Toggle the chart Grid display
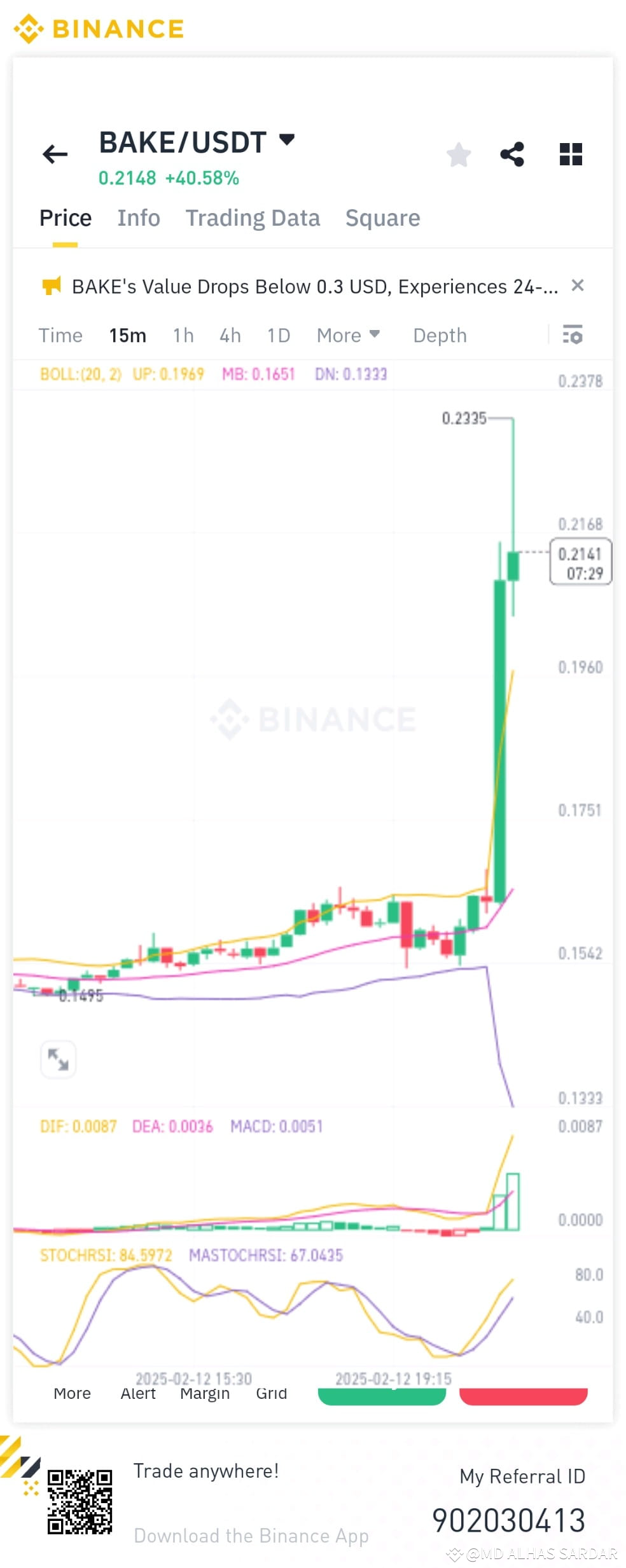The height and width of the screenshot is (1568, 626). click(272, 1393)
